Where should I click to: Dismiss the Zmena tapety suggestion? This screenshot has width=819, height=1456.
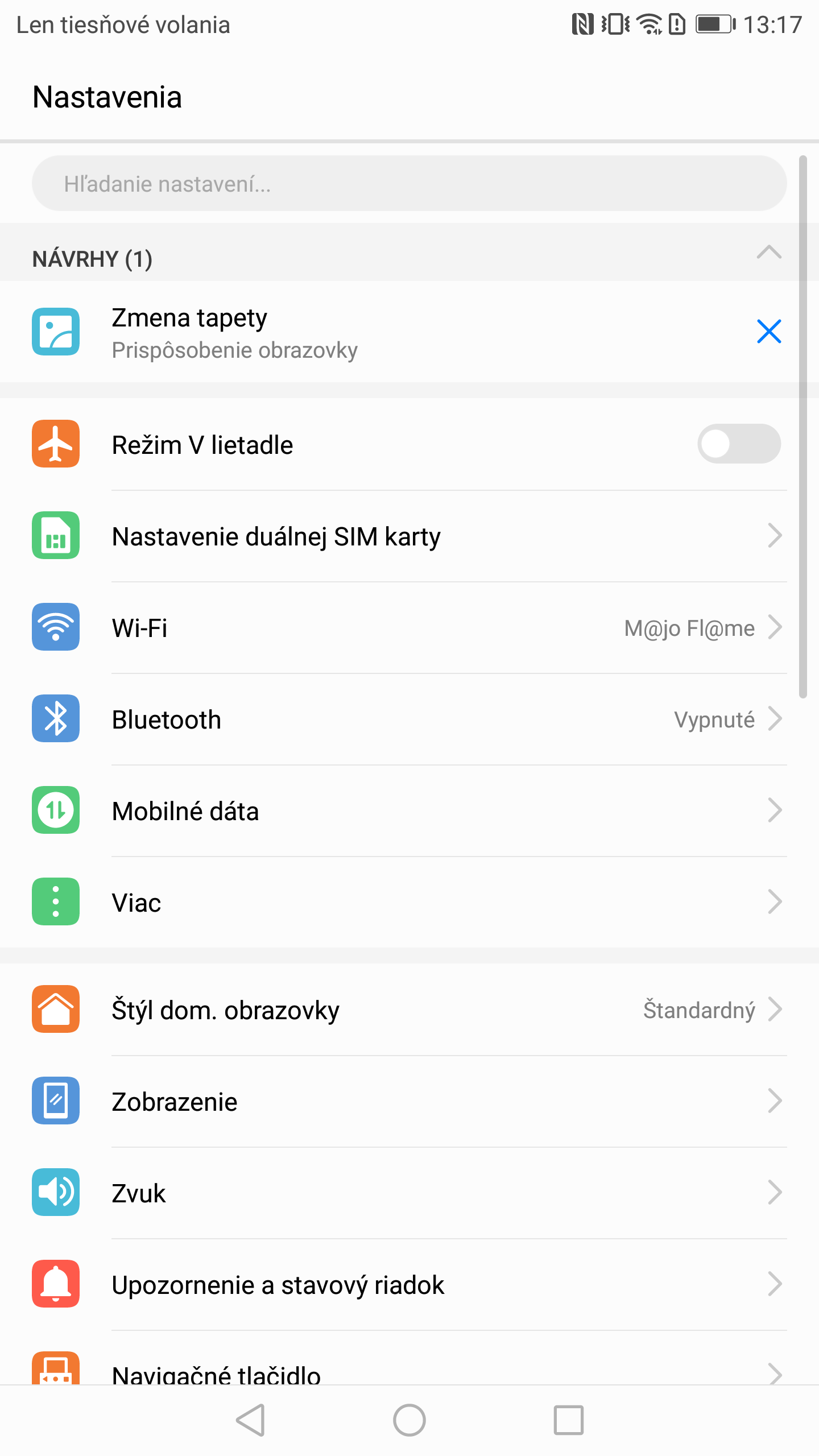point(769,331)
